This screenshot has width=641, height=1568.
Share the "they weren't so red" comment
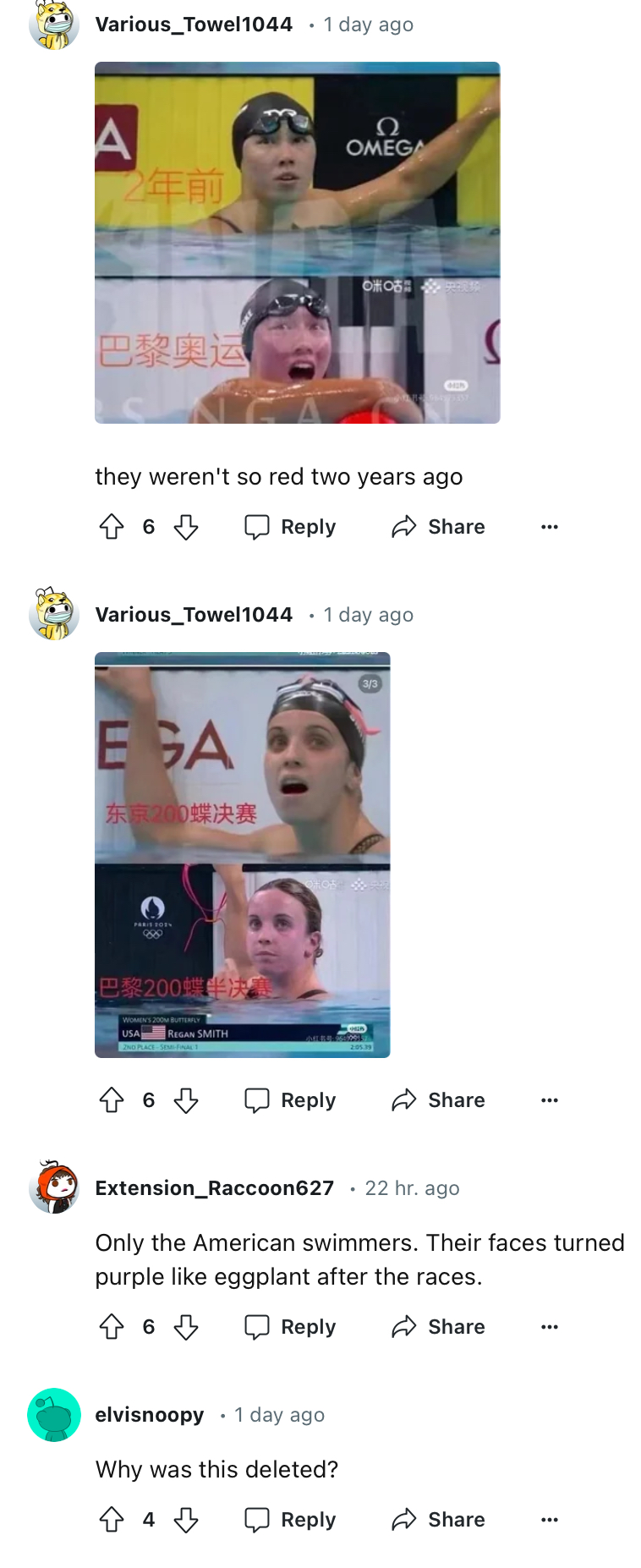(438, 527)
